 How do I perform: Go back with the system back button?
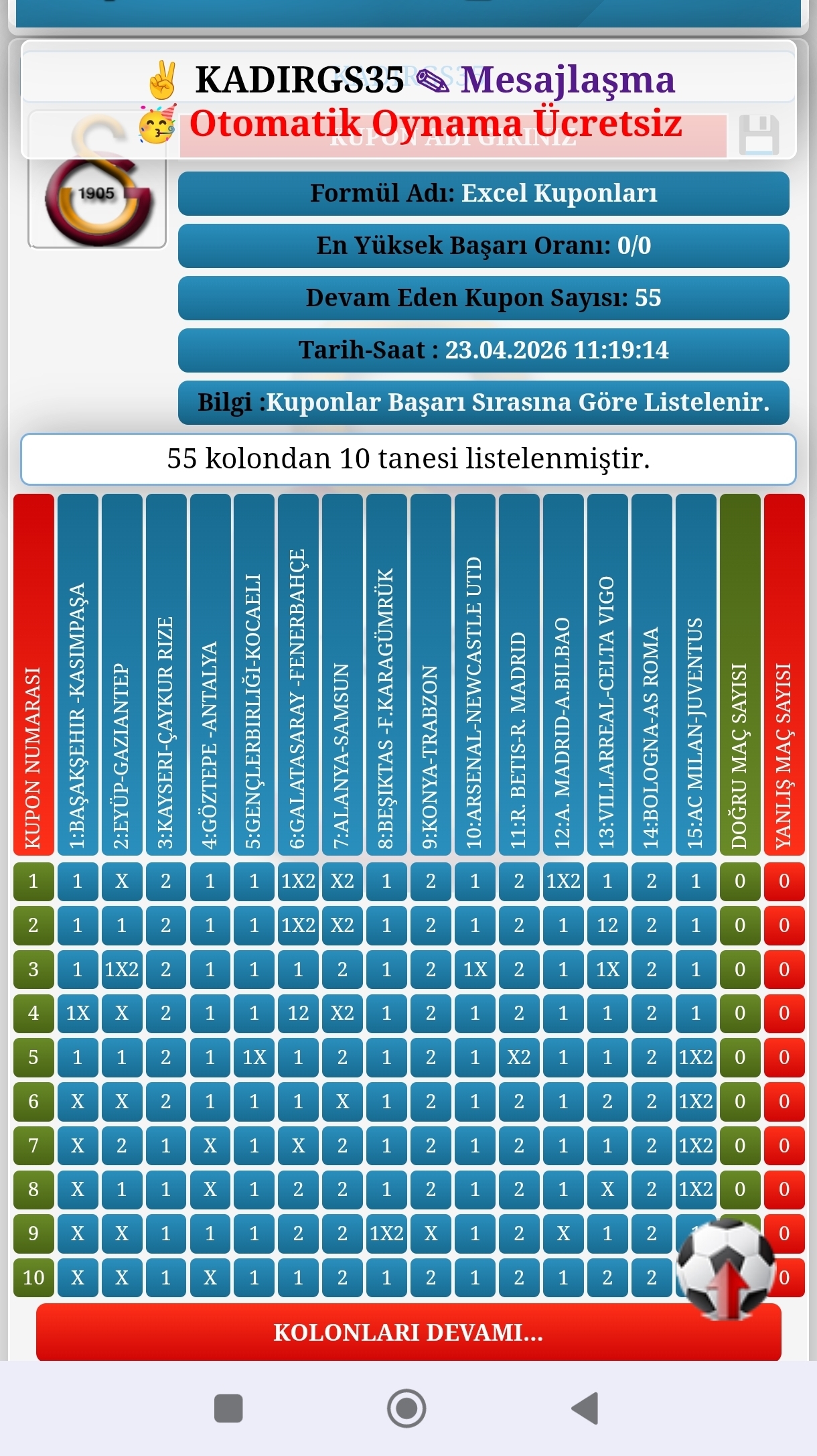tap(585, 1408)
